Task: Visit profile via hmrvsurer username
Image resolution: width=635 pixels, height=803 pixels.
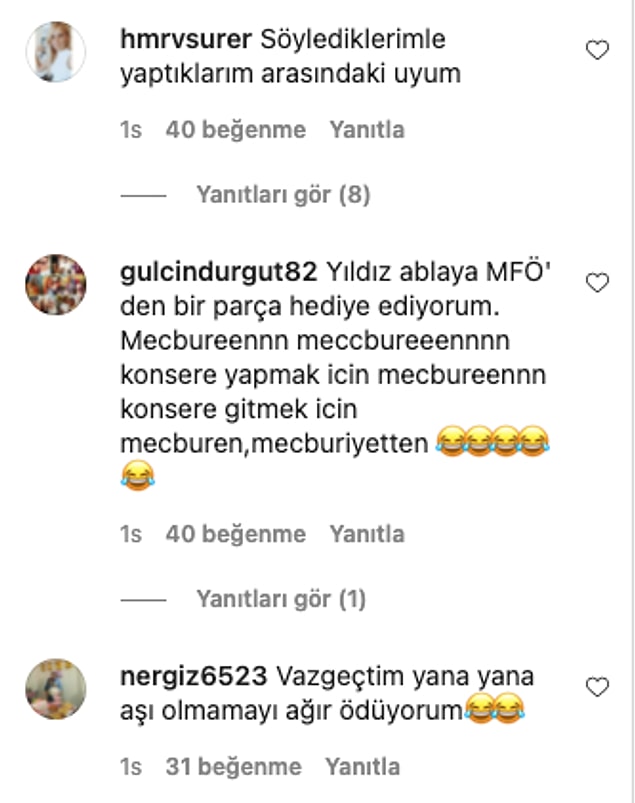Action: (x=184, y=41)
